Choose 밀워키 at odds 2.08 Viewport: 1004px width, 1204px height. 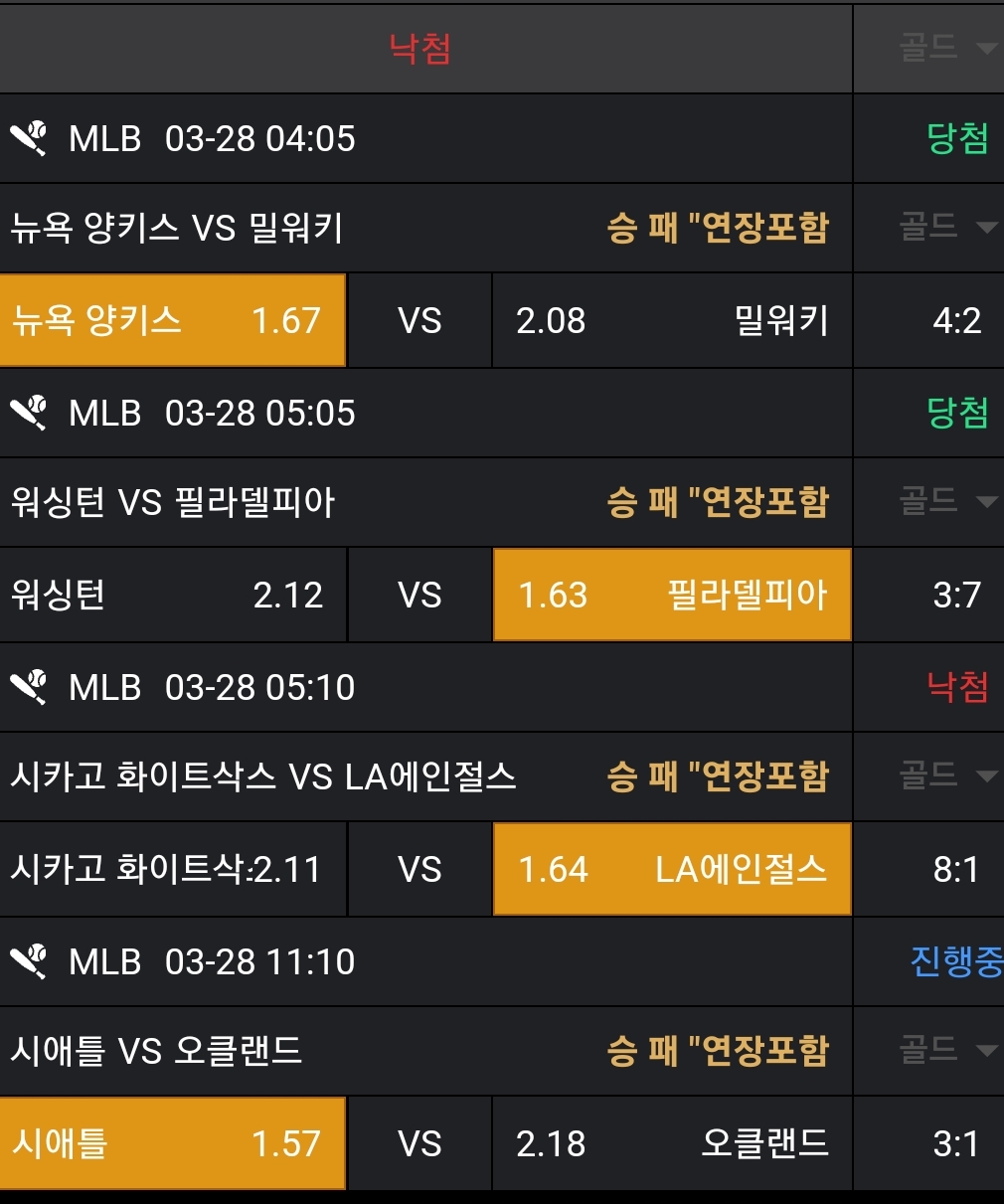coord(672,320)
